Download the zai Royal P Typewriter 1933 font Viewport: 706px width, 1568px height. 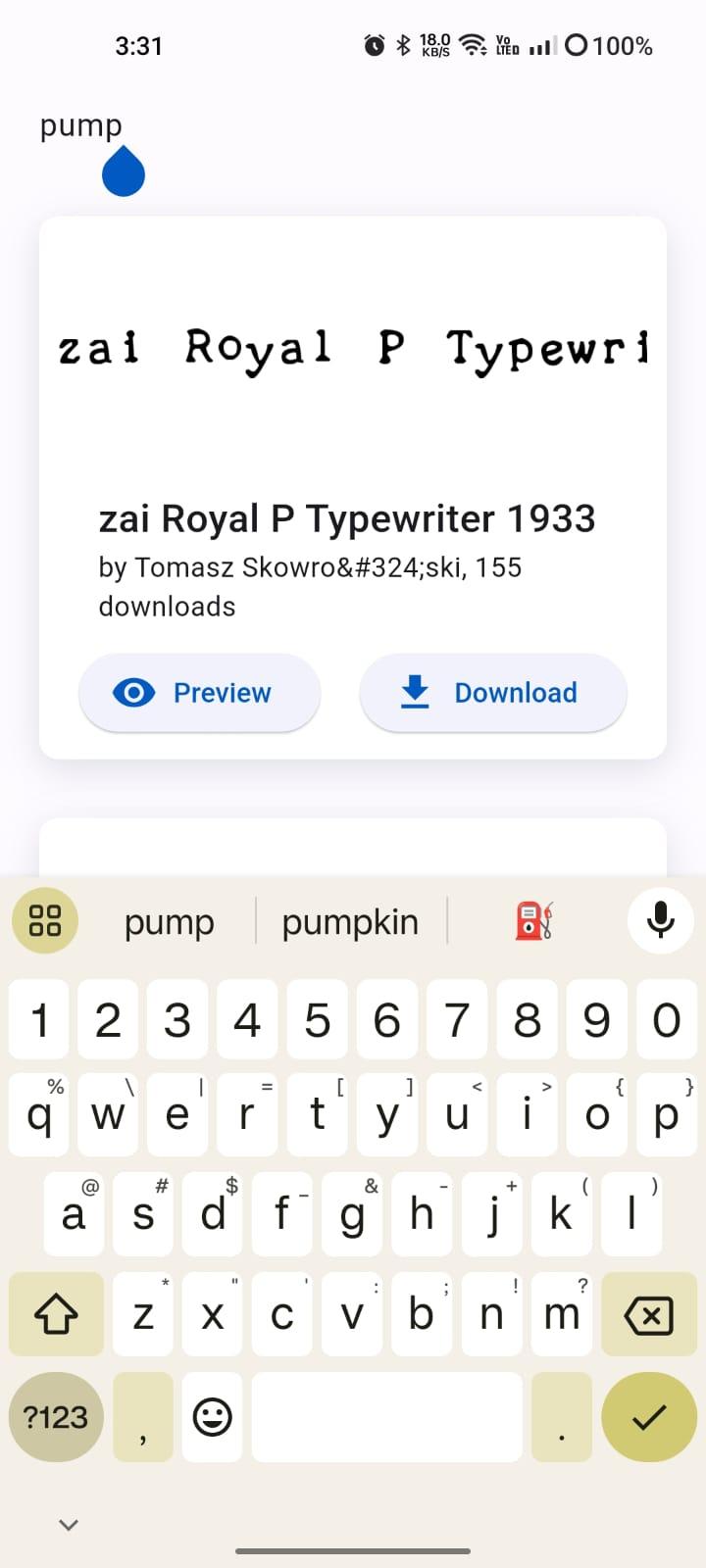pyautogui.click(x=493, y=693)
